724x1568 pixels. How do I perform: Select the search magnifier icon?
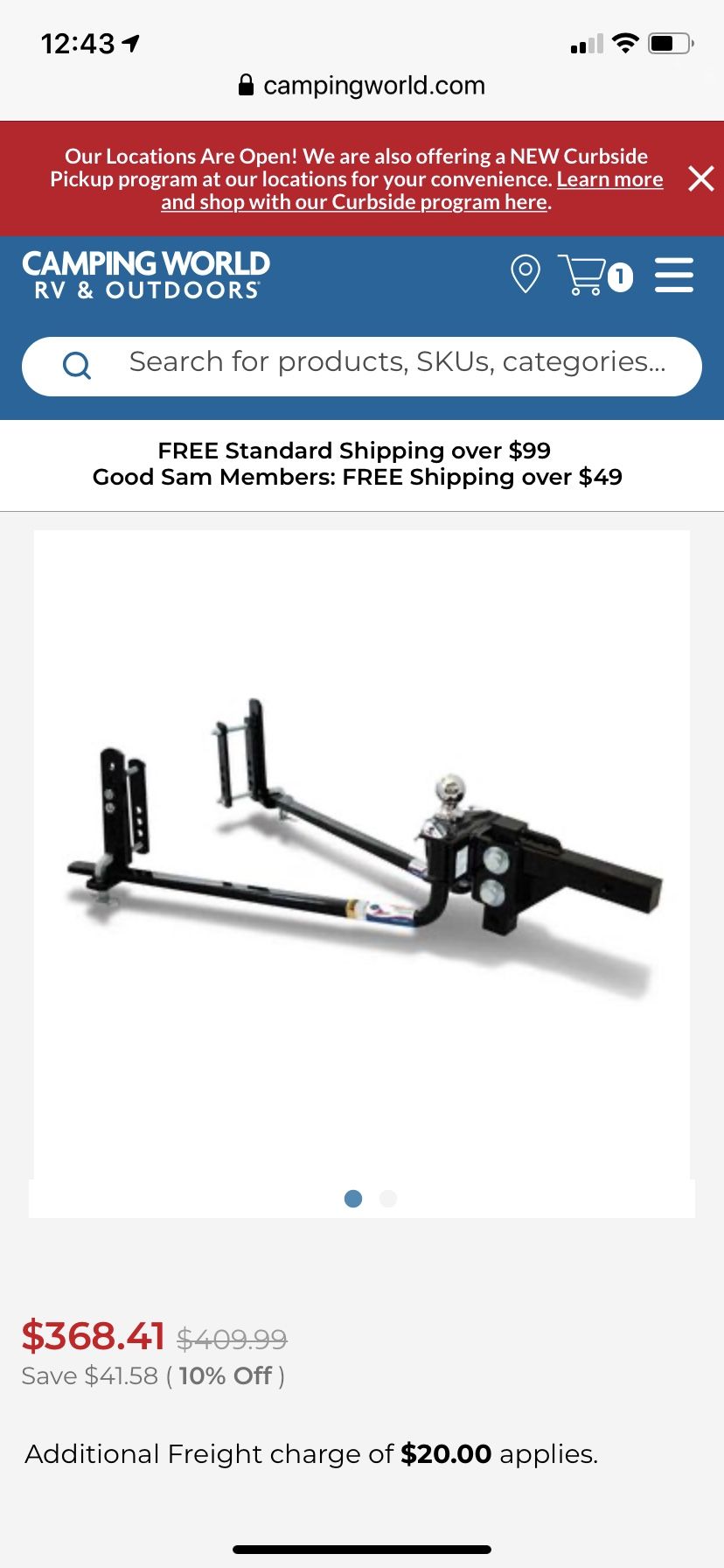[77, 366]
